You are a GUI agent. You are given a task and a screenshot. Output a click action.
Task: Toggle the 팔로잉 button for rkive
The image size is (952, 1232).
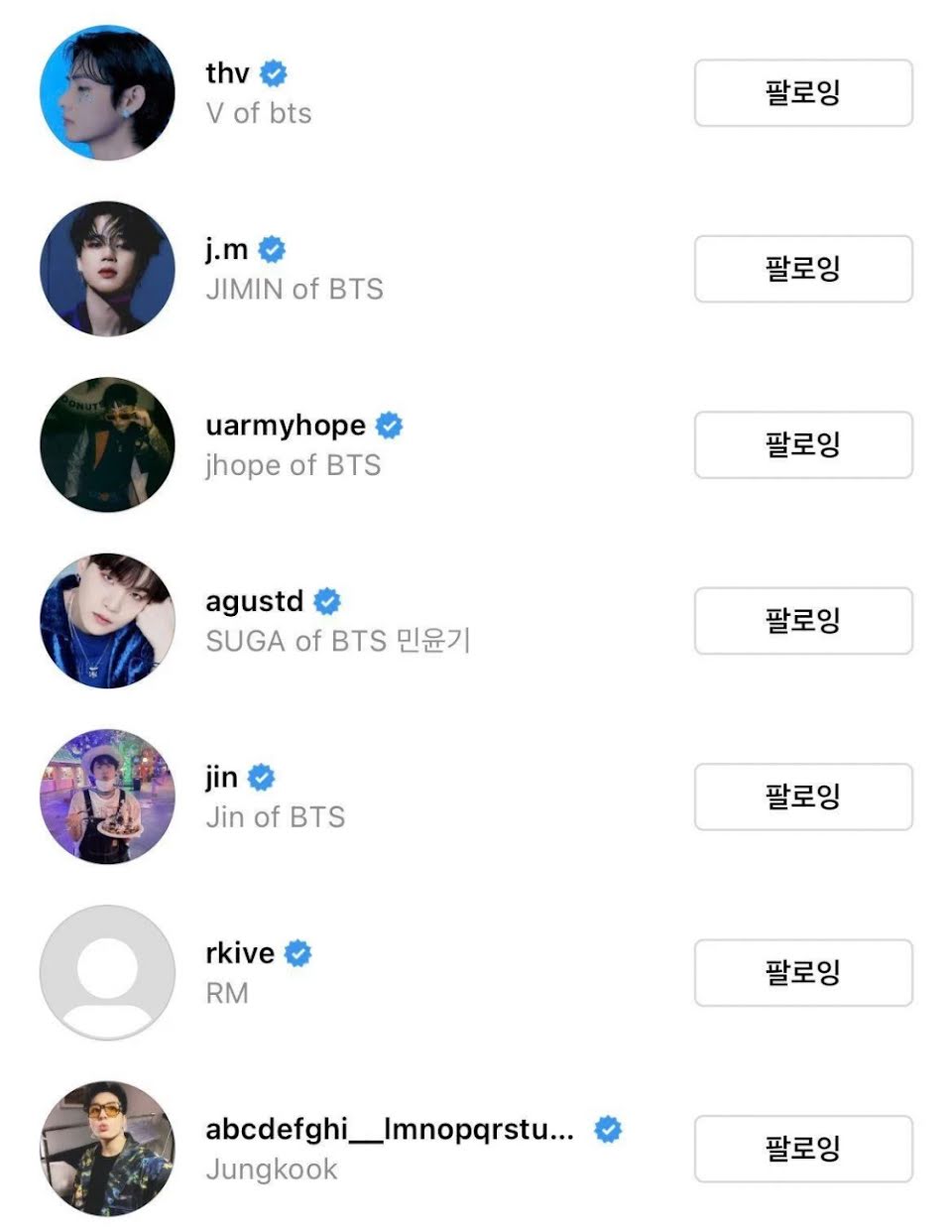point(802,972)
